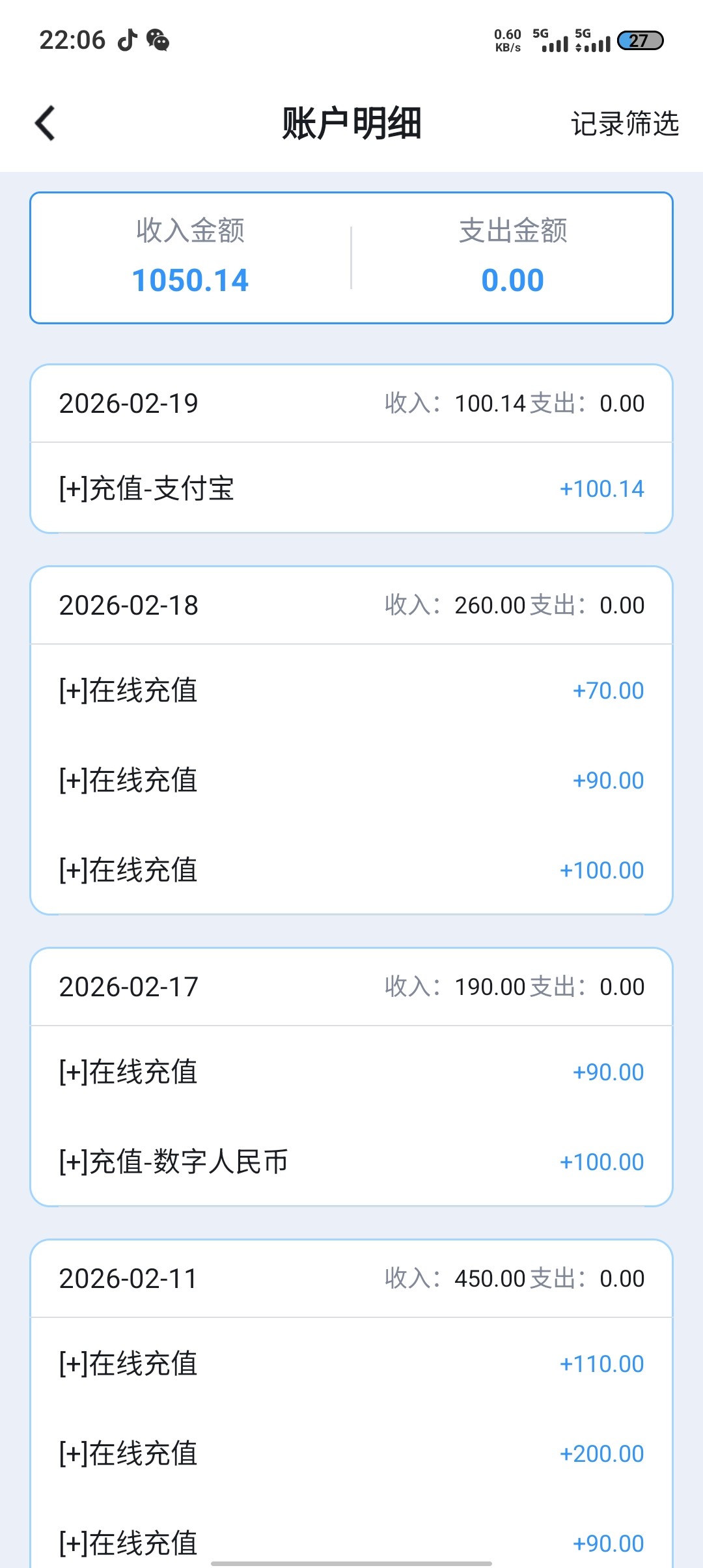Go back from 账户明细 page
The image size is (703, 1568).
coord(45,123)
